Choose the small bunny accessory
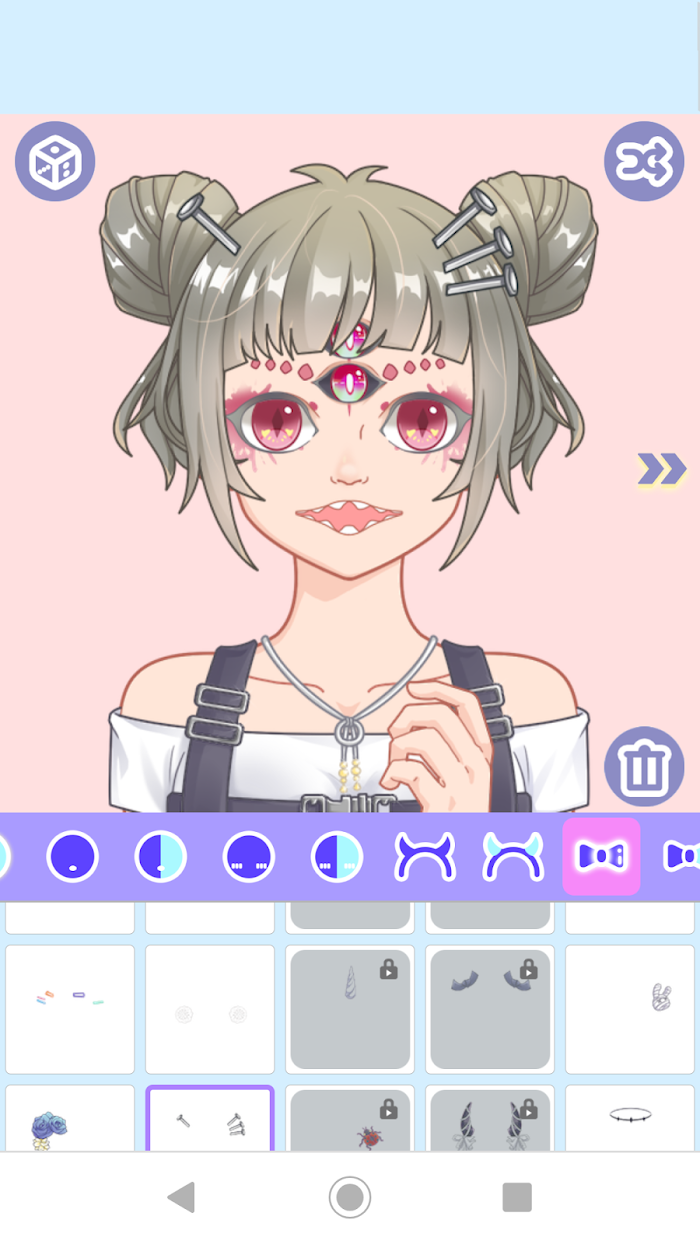Screen dimensions: 700x1244 [630, 1009]
